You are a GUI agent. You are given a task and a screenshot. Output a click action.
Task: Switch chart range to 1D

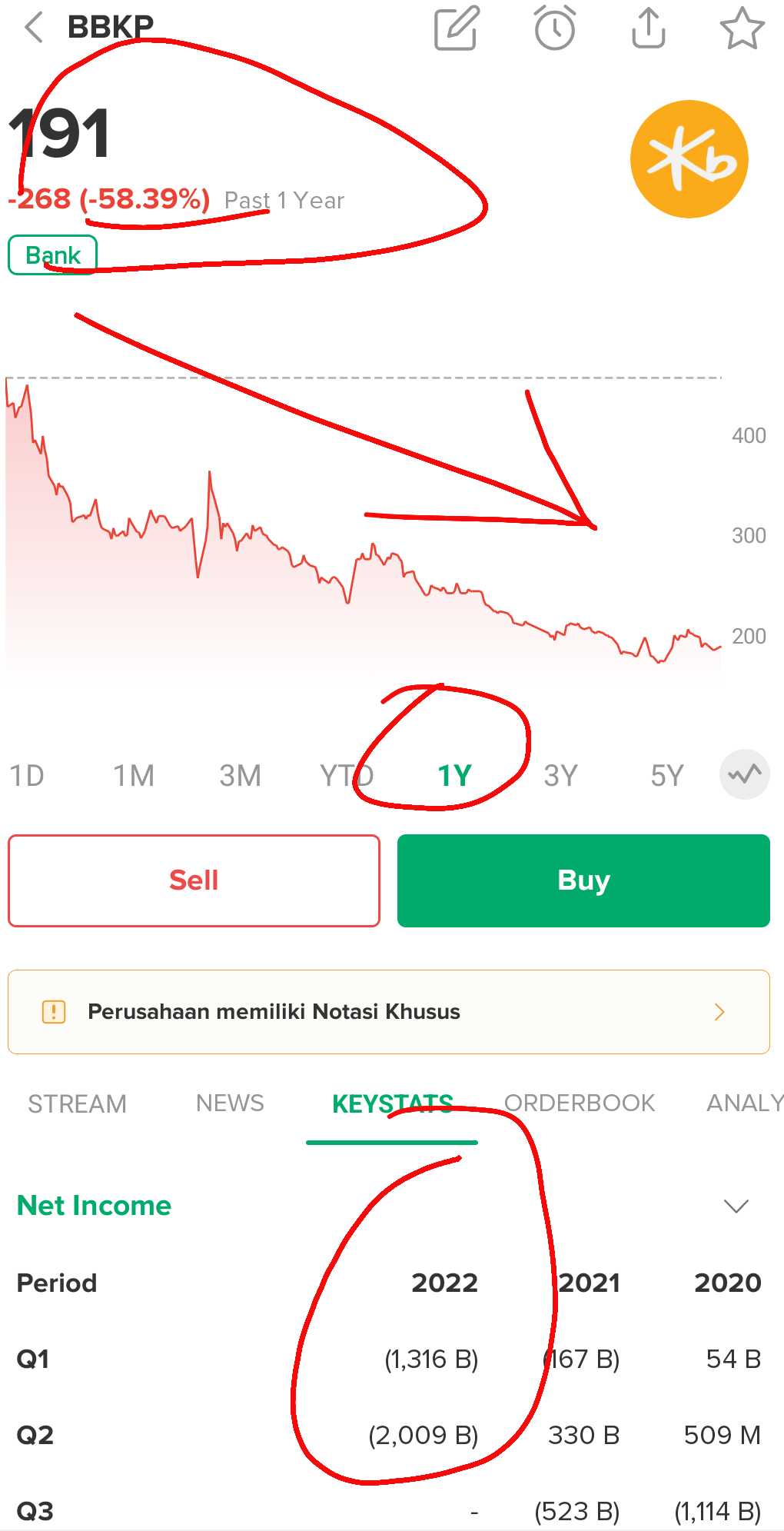click(27, 775)
